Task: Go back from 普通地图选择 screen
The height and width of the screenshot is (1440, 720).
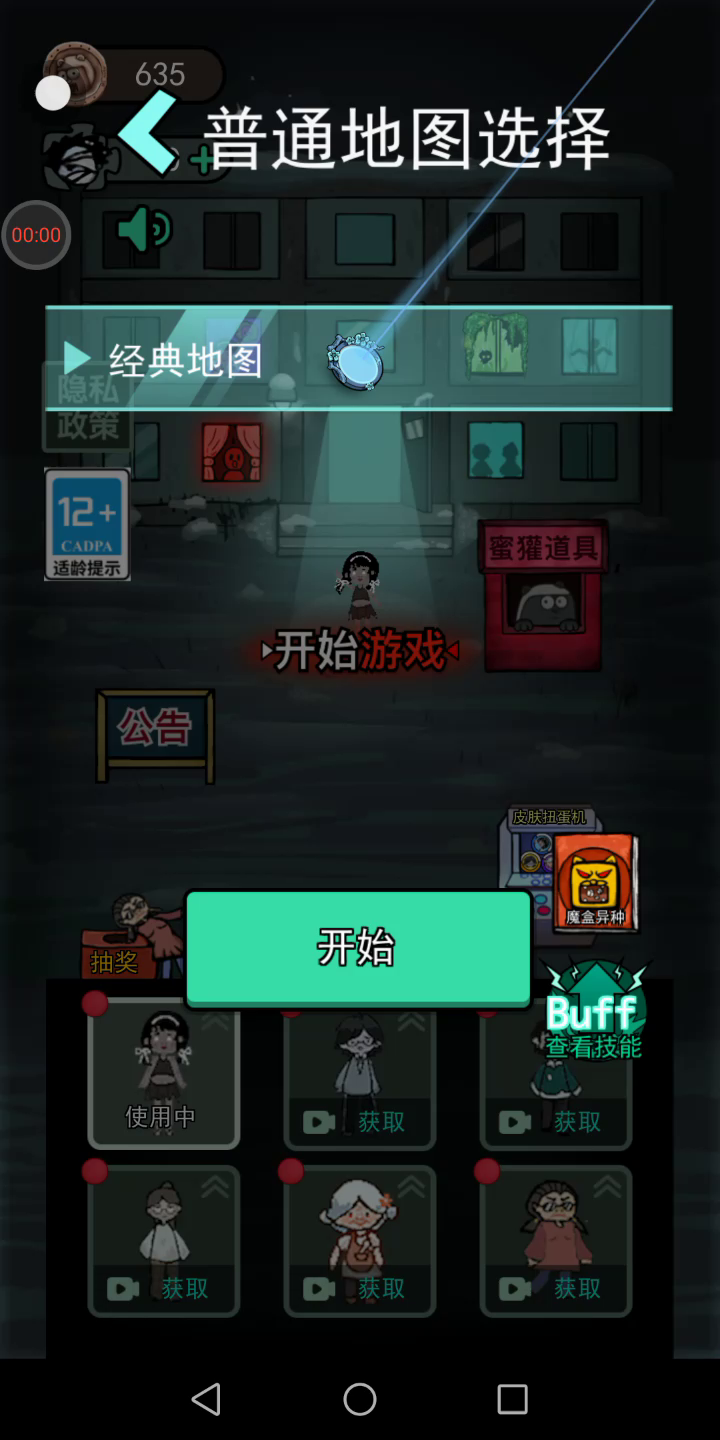Action: pos(149,134)
